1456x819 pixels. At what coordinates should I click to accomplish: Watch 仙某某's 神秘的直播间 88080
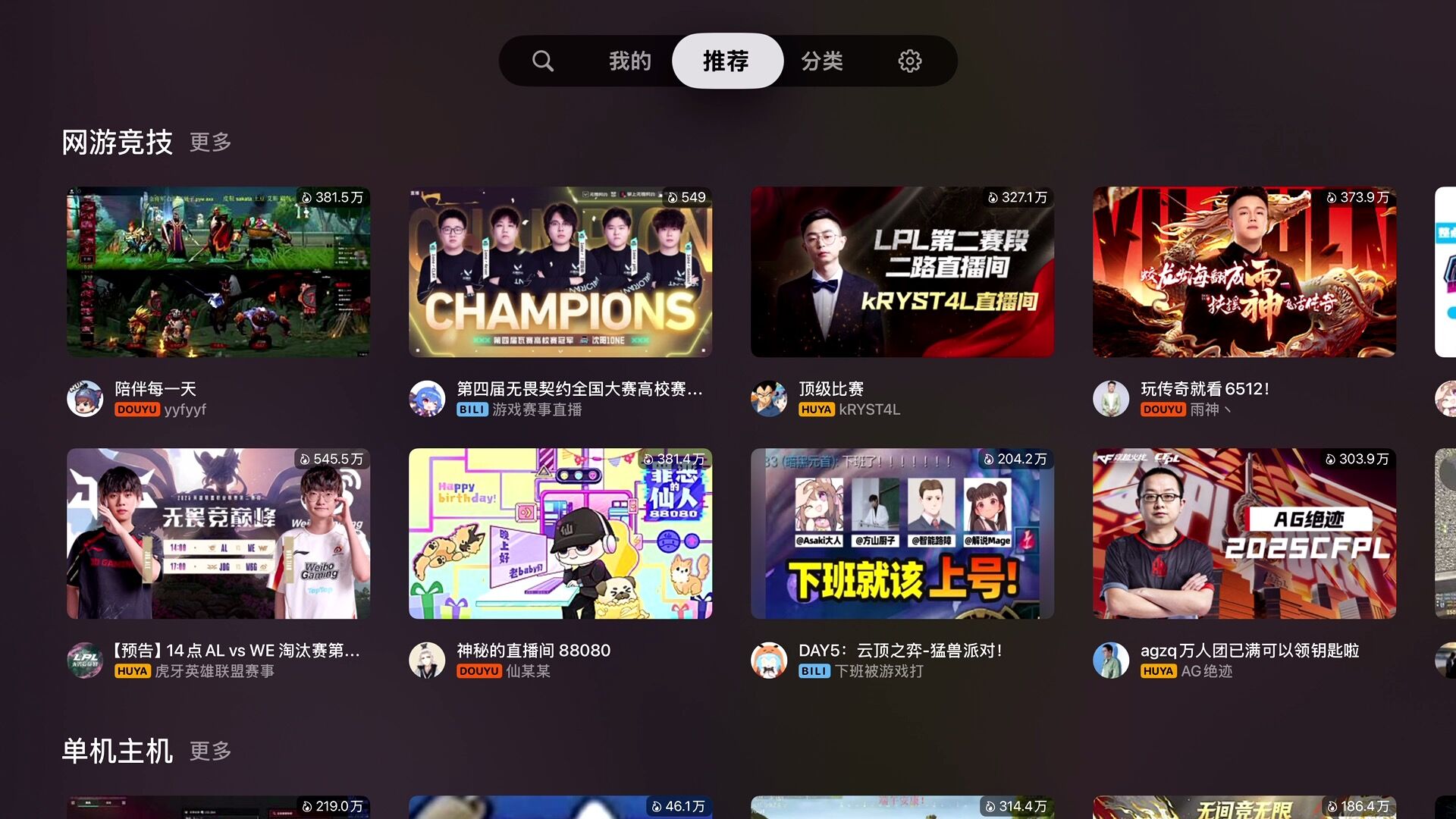click(560, 533)
